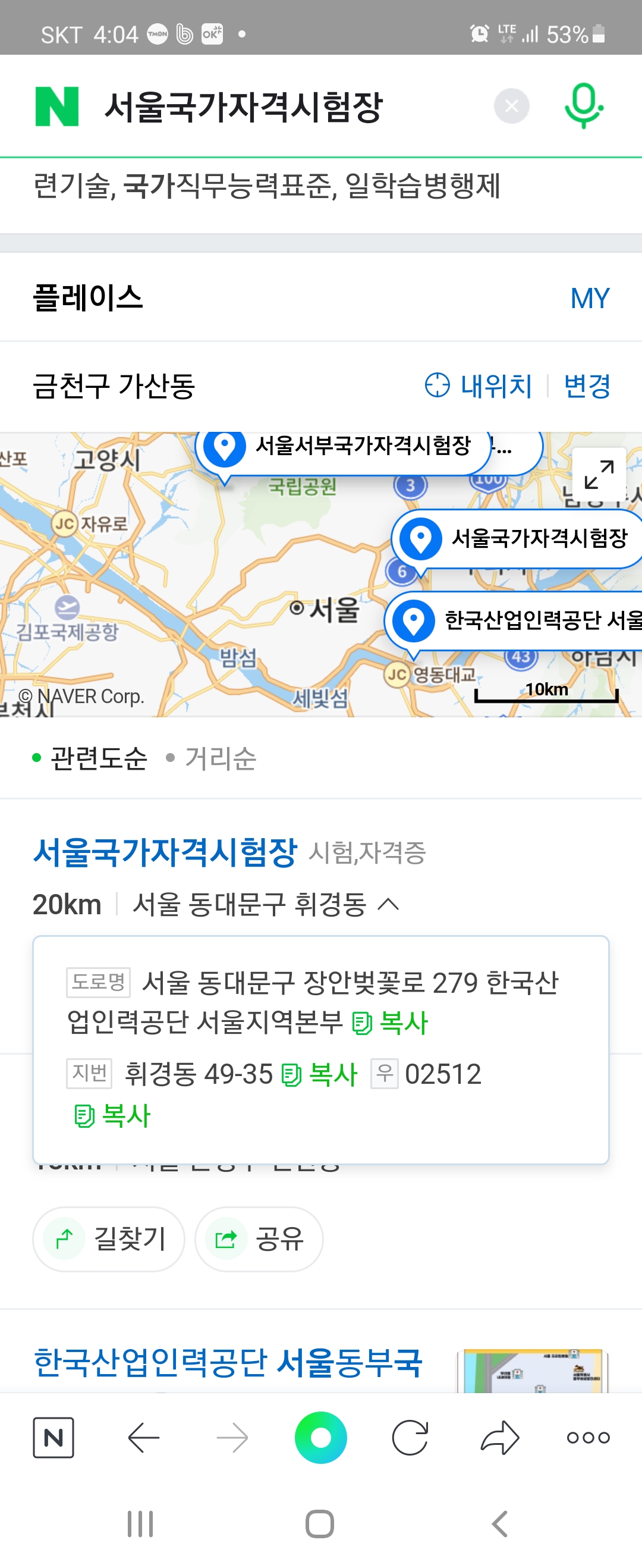Screen dimensions: 642x1568
Task: Collapse the 서울 동대문구 휘경동 address details
Action: [388, 904]
